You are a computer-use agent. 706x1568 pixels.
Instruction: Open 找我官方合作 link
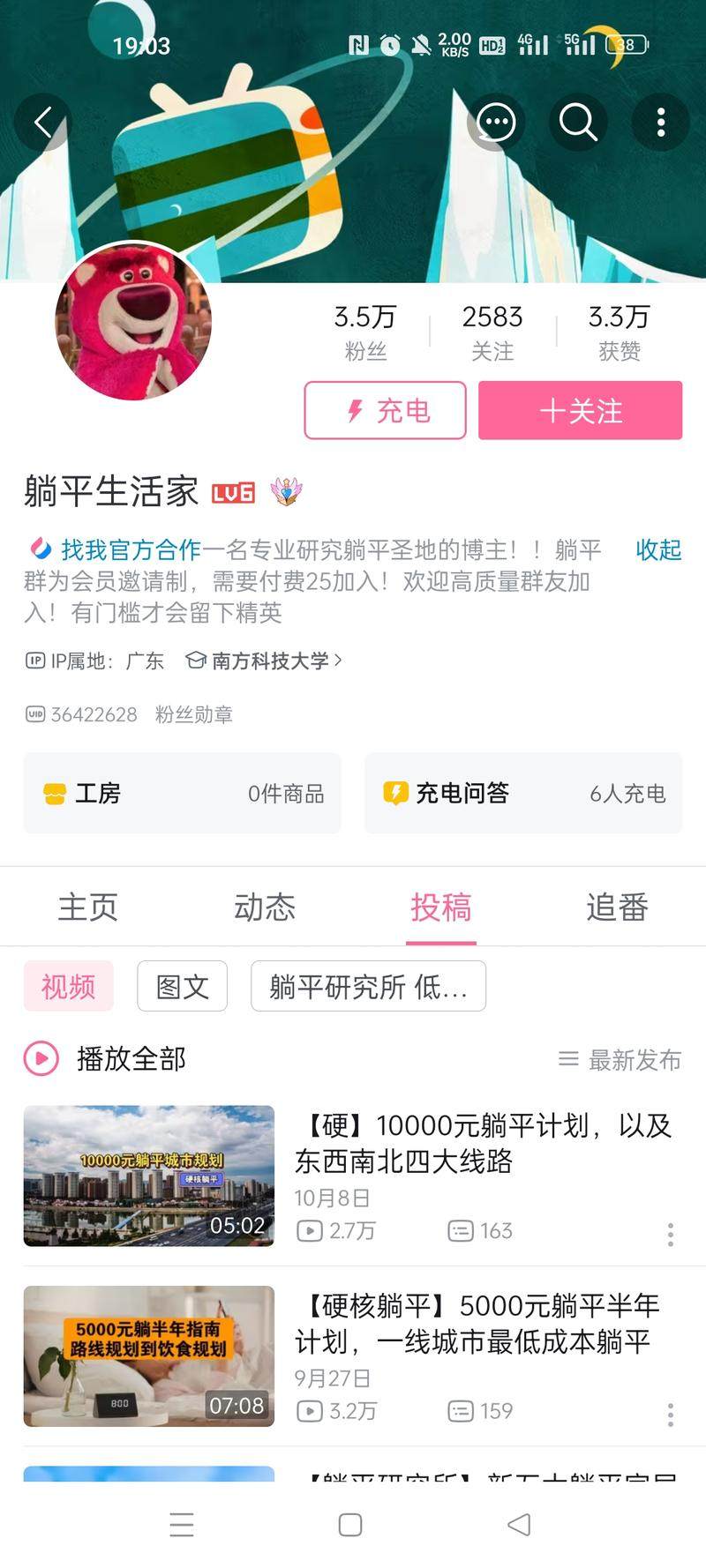(129, 550)
